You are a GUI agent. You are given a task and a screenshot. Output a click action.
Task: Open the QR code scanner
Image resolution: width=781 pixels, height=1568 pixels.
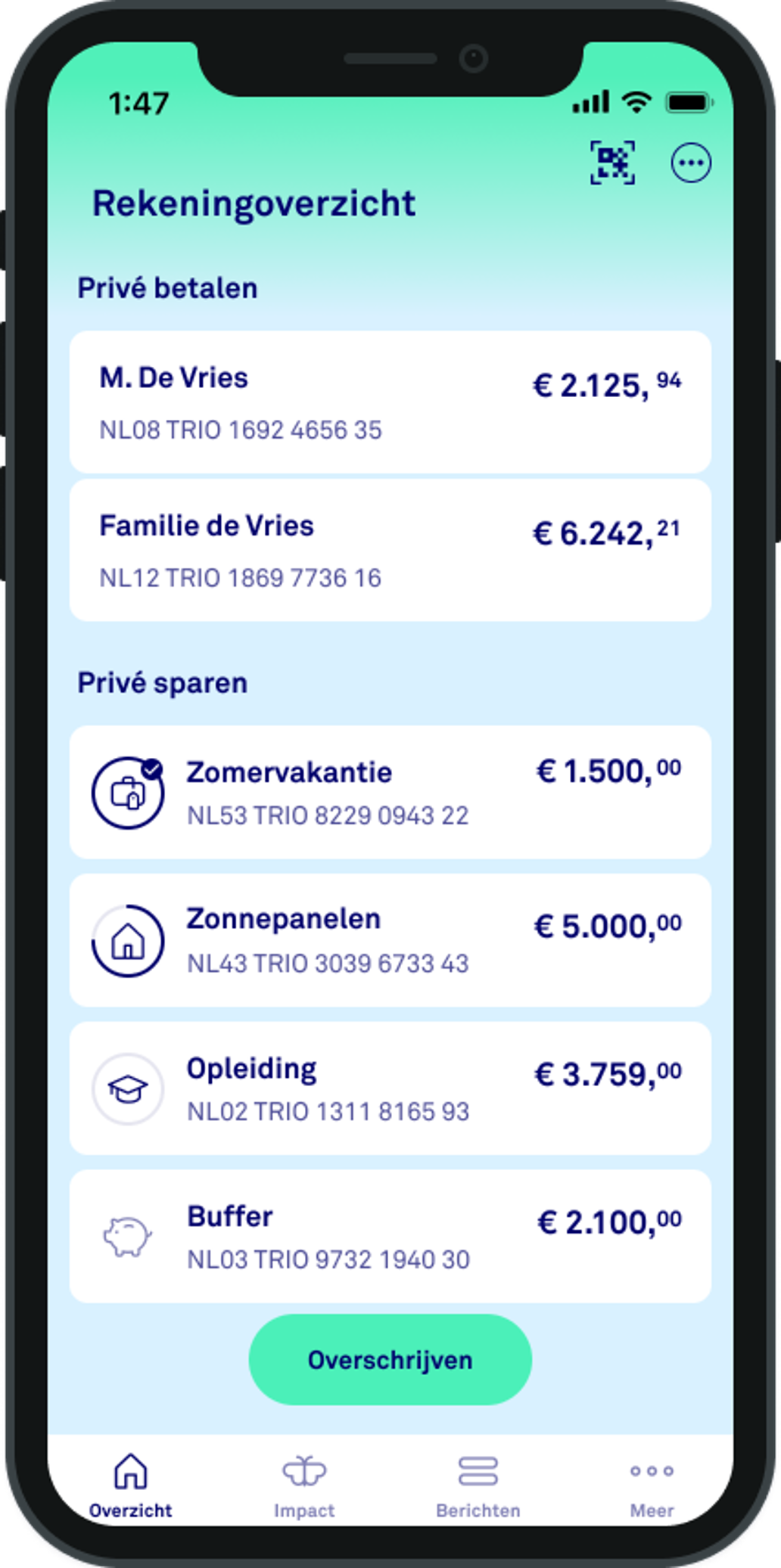click(613, 160)
